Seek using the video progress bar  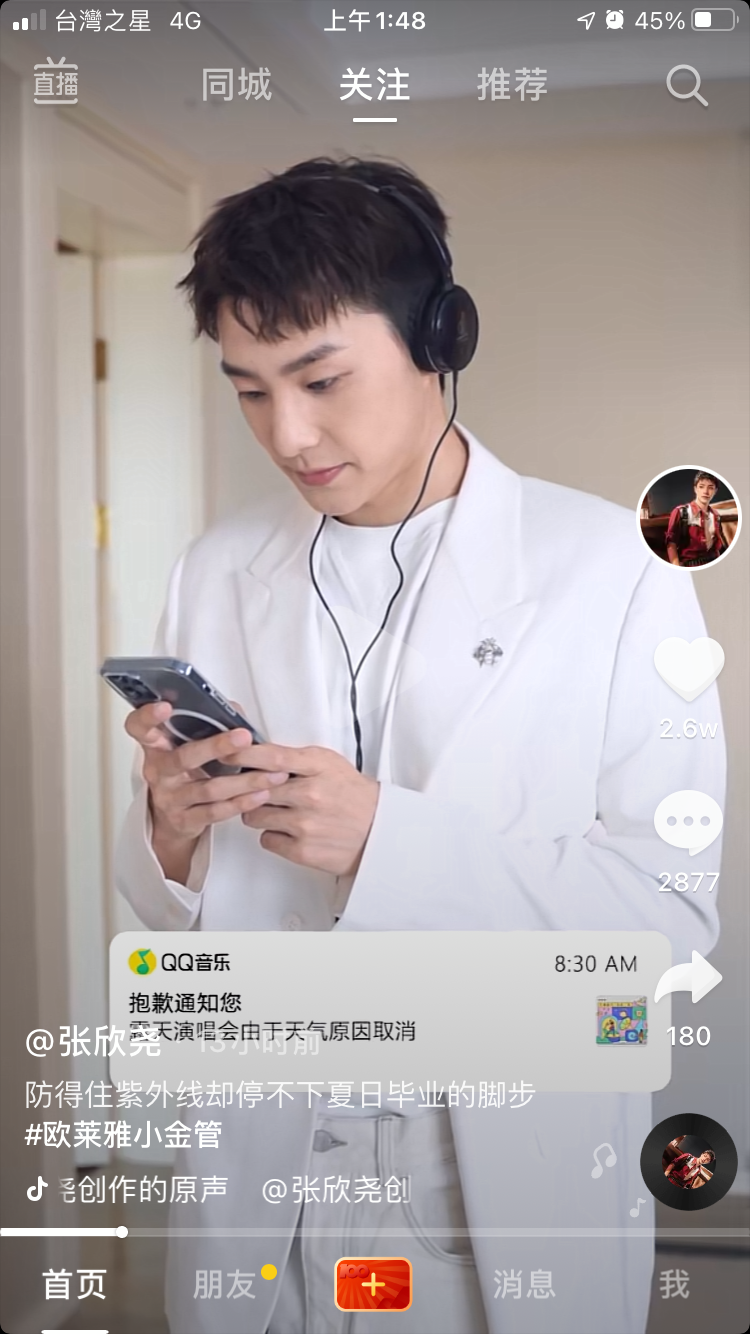tap(375, 1232)
